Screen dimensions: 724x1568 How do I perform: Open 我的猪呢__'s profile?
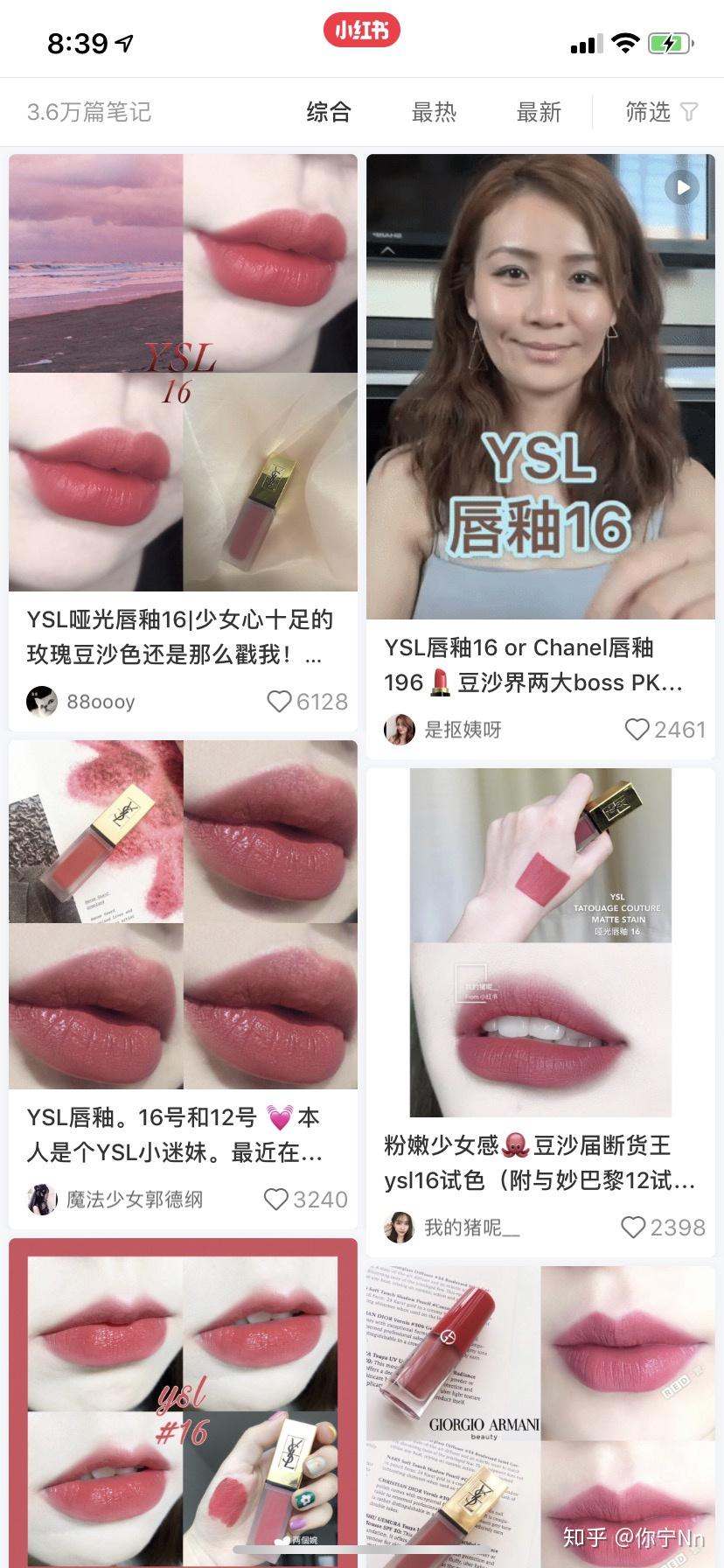(400, 1228)
